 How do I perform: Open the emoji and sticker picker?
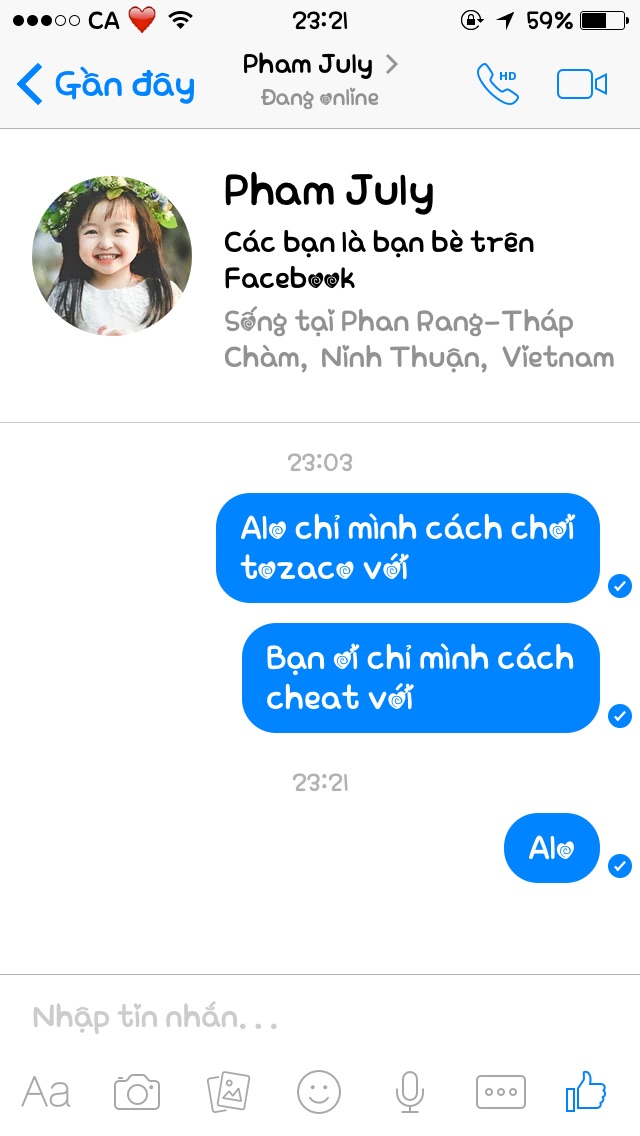(x=319, y=1092)
